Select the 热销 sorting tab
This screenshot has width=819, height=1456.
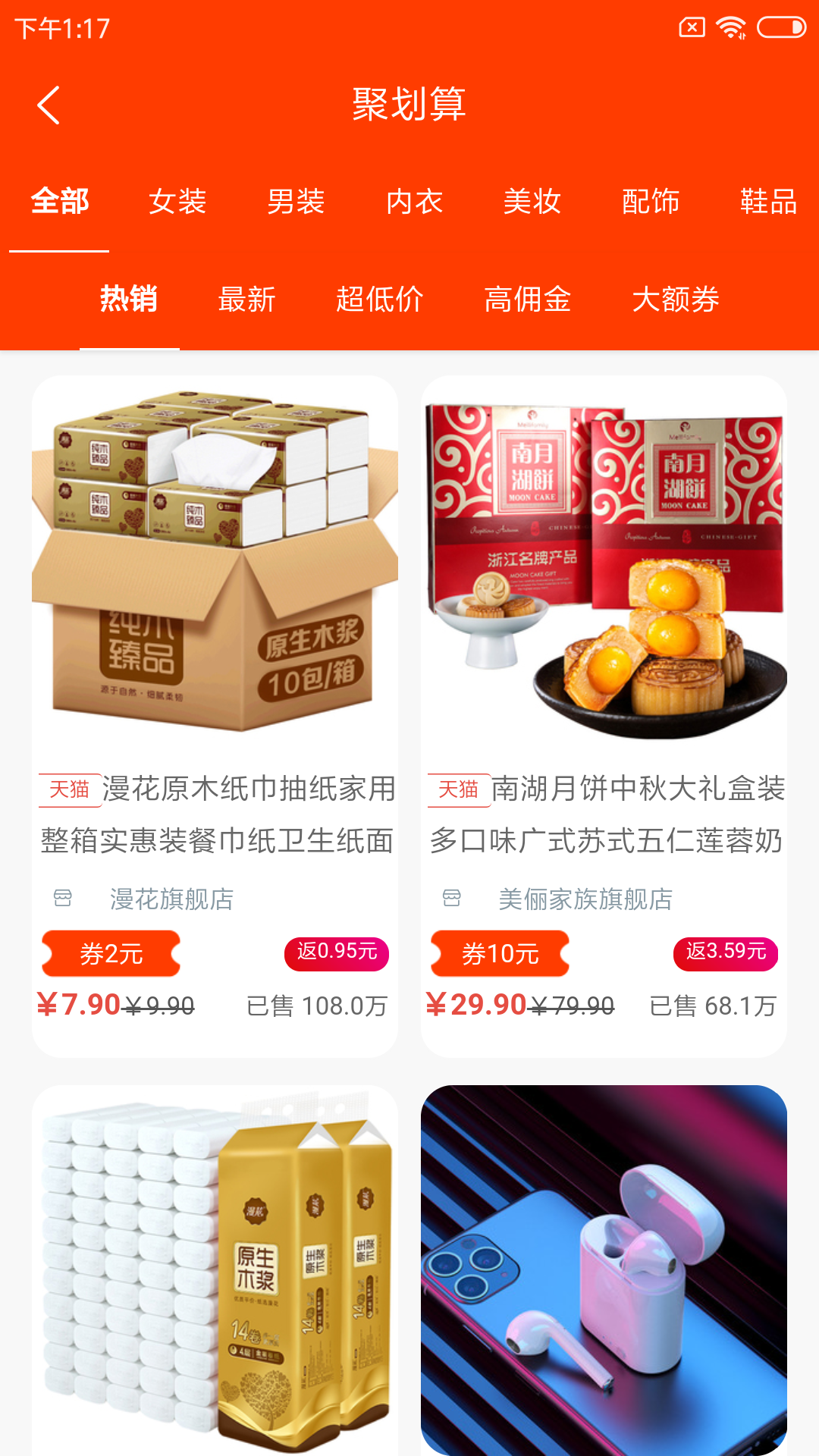pos(129,300)
